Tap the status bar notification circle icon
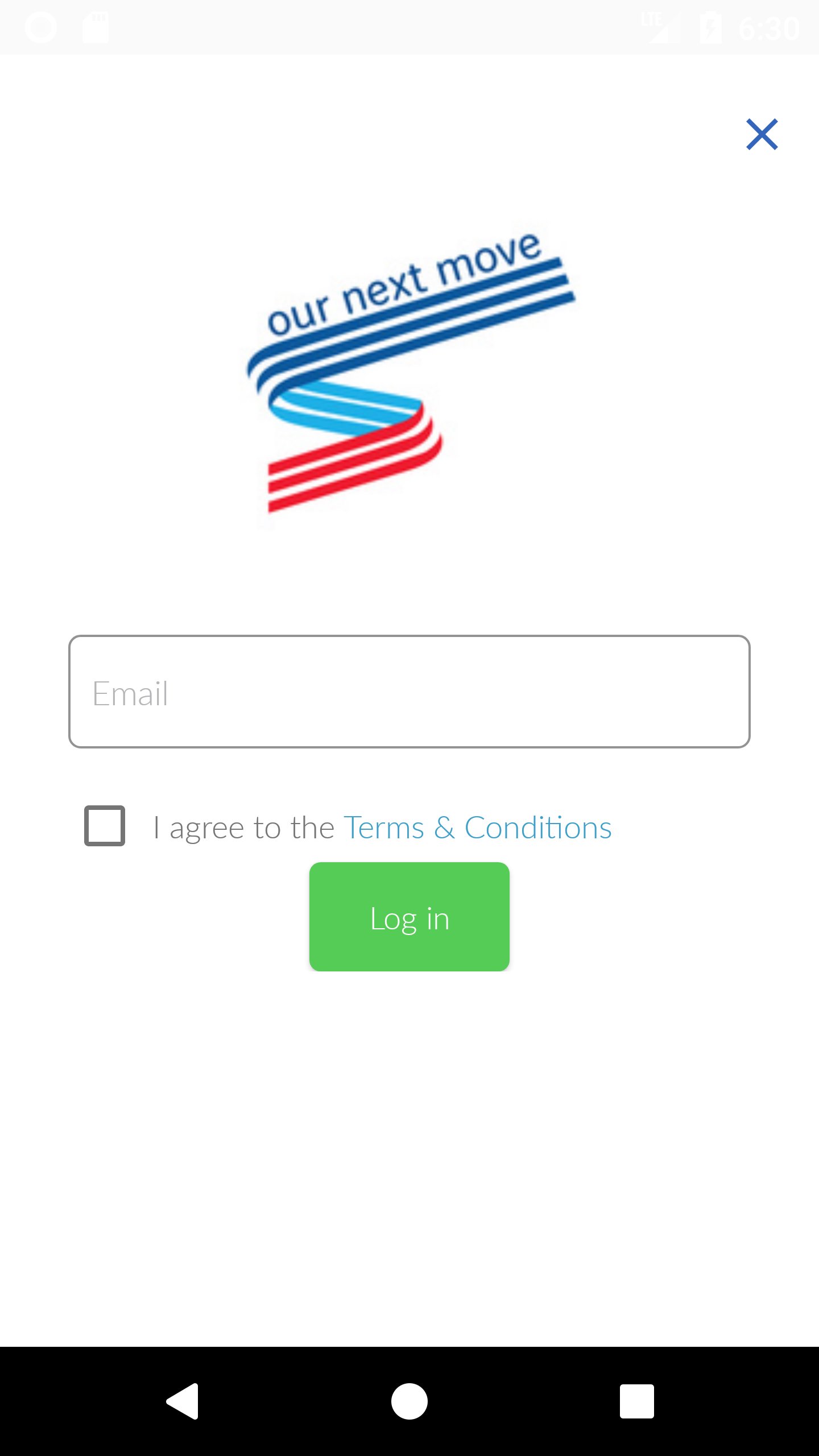 40,26
